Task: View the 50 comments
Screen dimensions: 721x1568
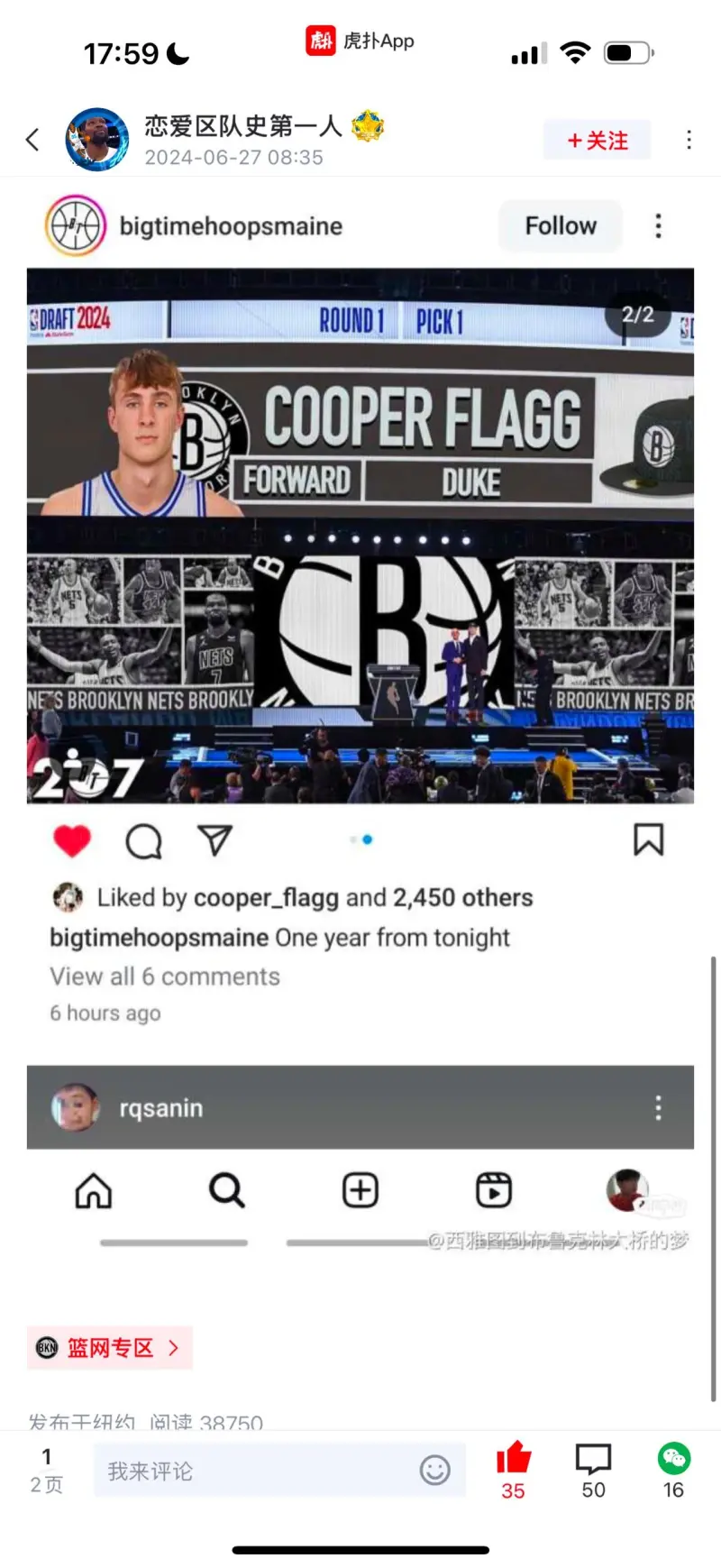Action: [593, 1470]
